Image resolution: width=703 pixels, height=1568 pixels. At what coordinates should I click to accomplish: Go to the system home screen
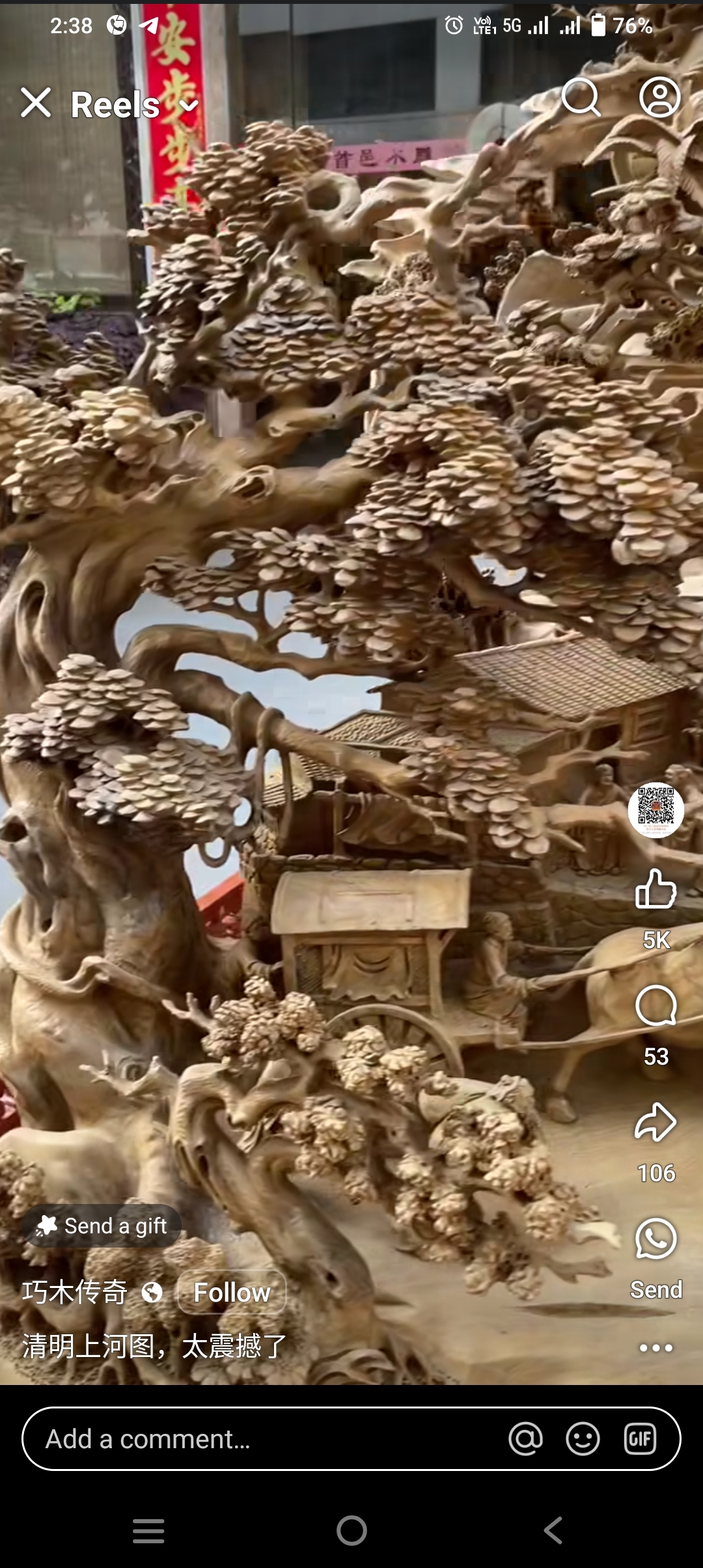(x=351, y=1530)
